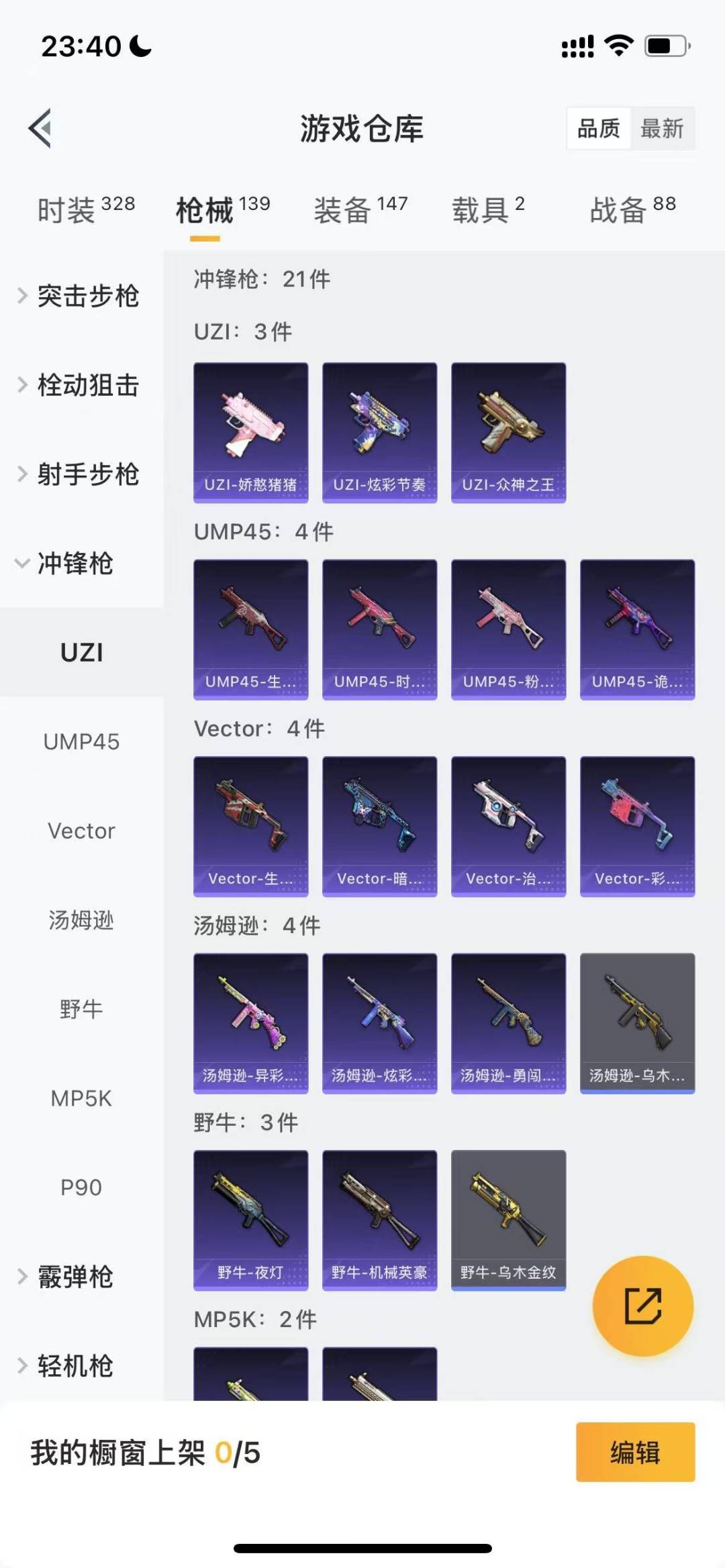This screenshot has height=1568, width=725.
Task: Open the 野牛-乌木金纹 item
Action: (x=509, y=1220)
